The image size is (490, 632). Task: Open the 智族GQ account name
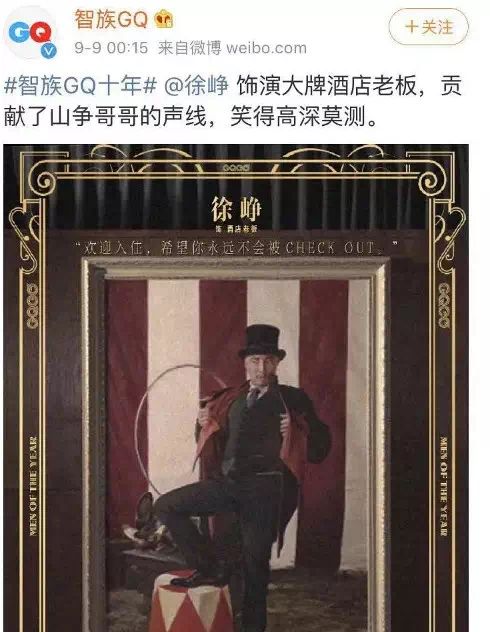[111, 19]
